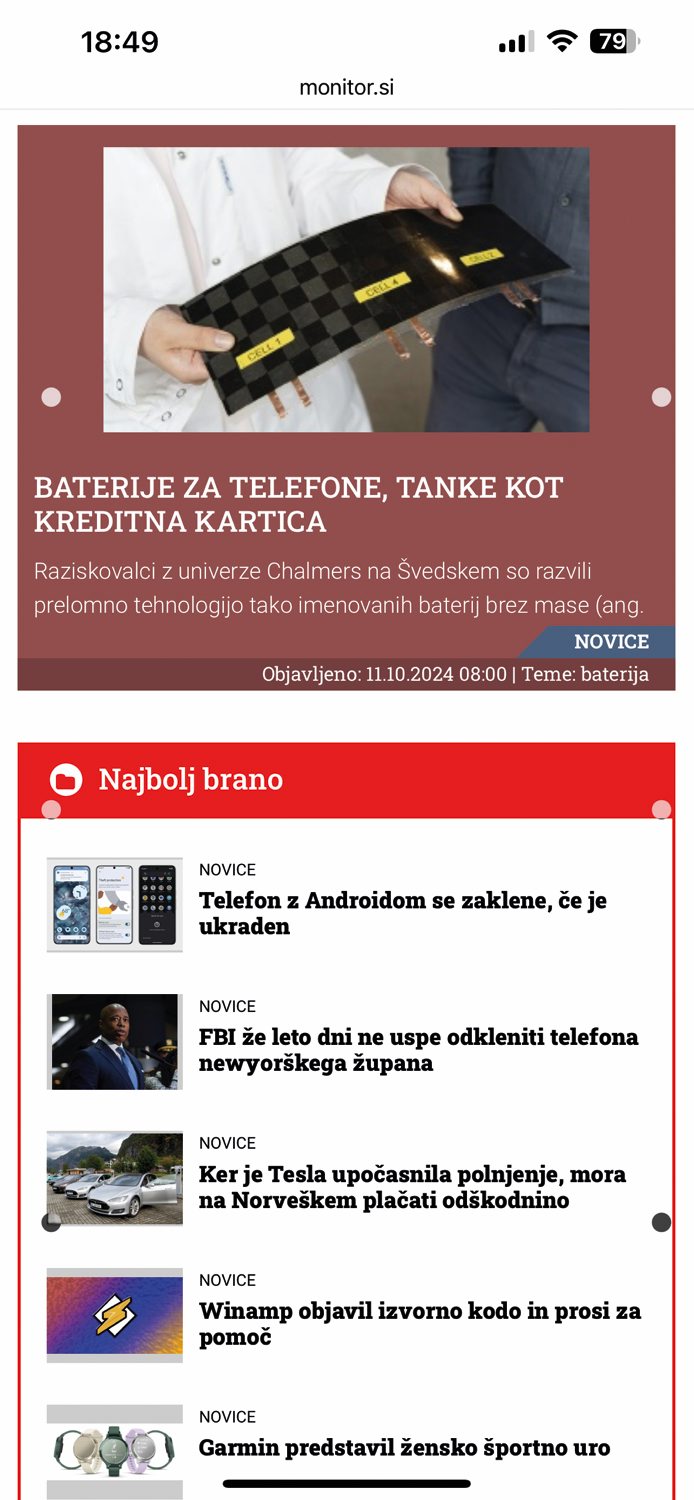Go to the next carousel slide
The height and width of the screenshot is (1500, 694).
[x=661, y=398]
